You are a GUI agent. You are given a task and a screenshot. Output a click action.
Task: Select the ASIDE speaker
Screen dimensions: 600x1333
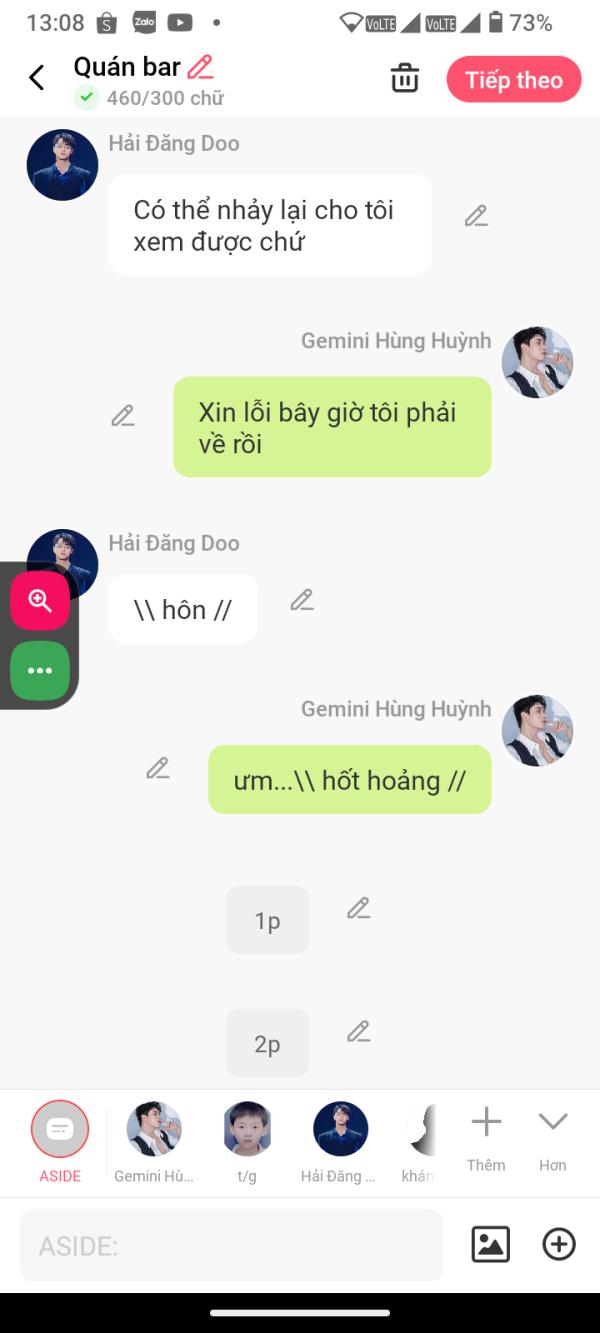(60, 1142)
